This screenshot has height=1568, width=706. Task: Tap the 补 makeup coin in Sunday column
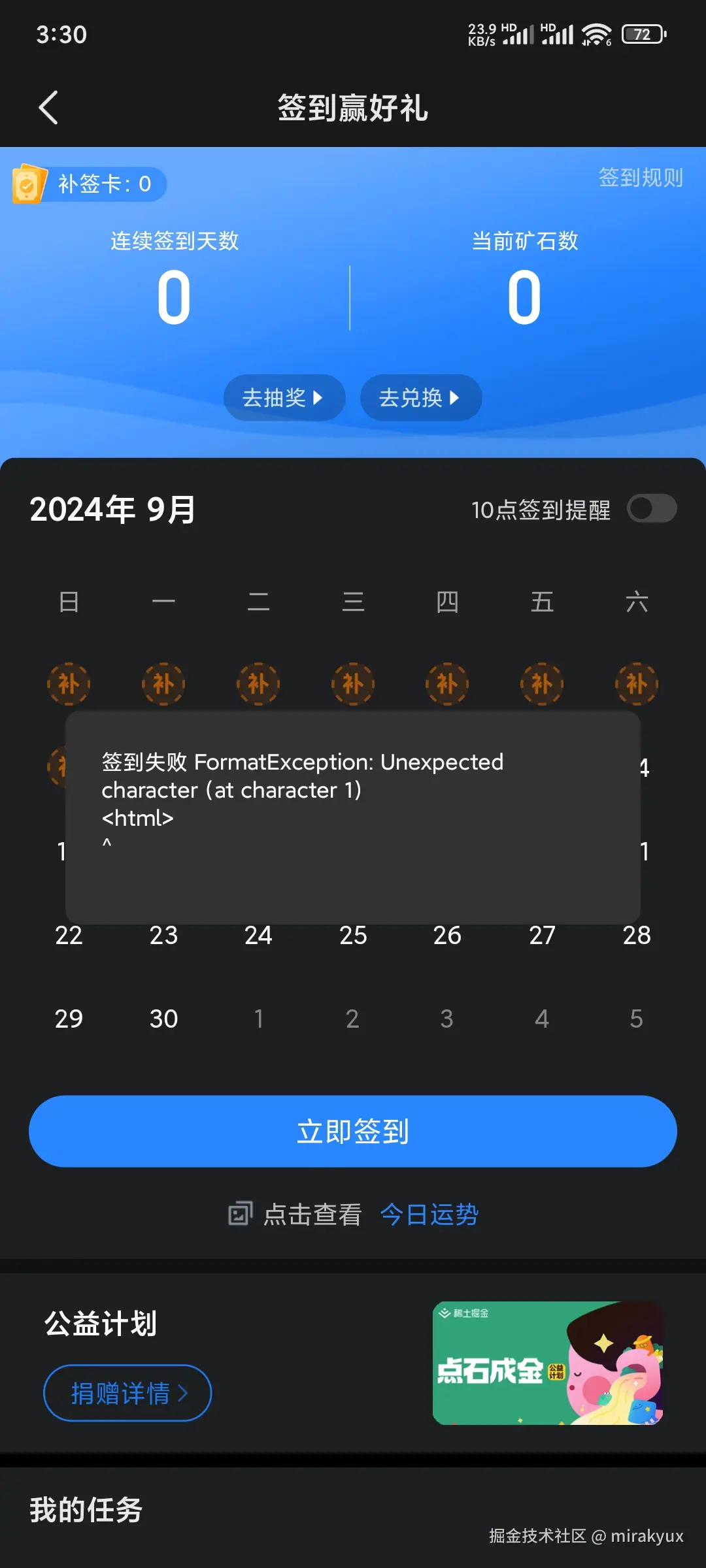[69, 683]
